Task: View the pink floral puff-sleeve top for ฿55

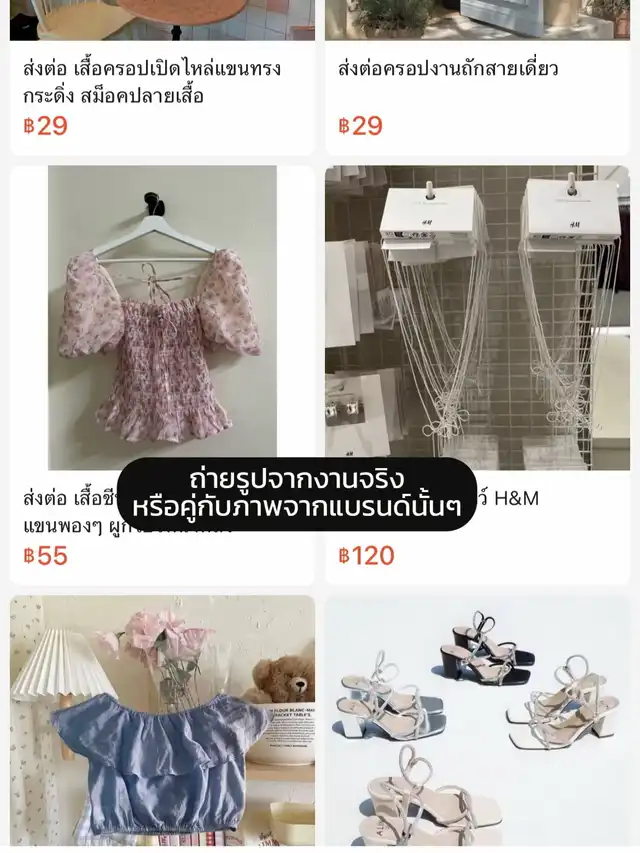Action: point(162,318)
